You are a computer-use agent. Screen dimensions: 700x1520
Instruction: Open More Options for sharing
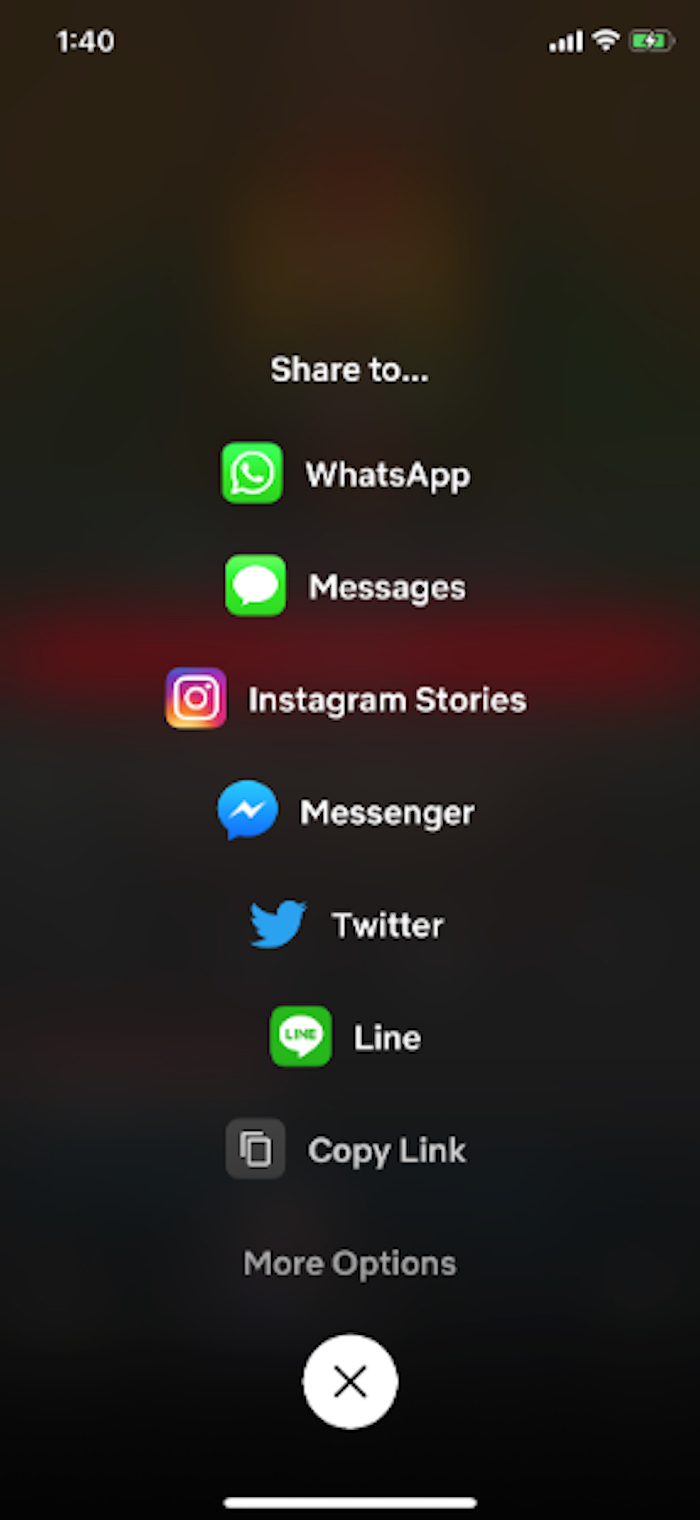click(350, 1263)
